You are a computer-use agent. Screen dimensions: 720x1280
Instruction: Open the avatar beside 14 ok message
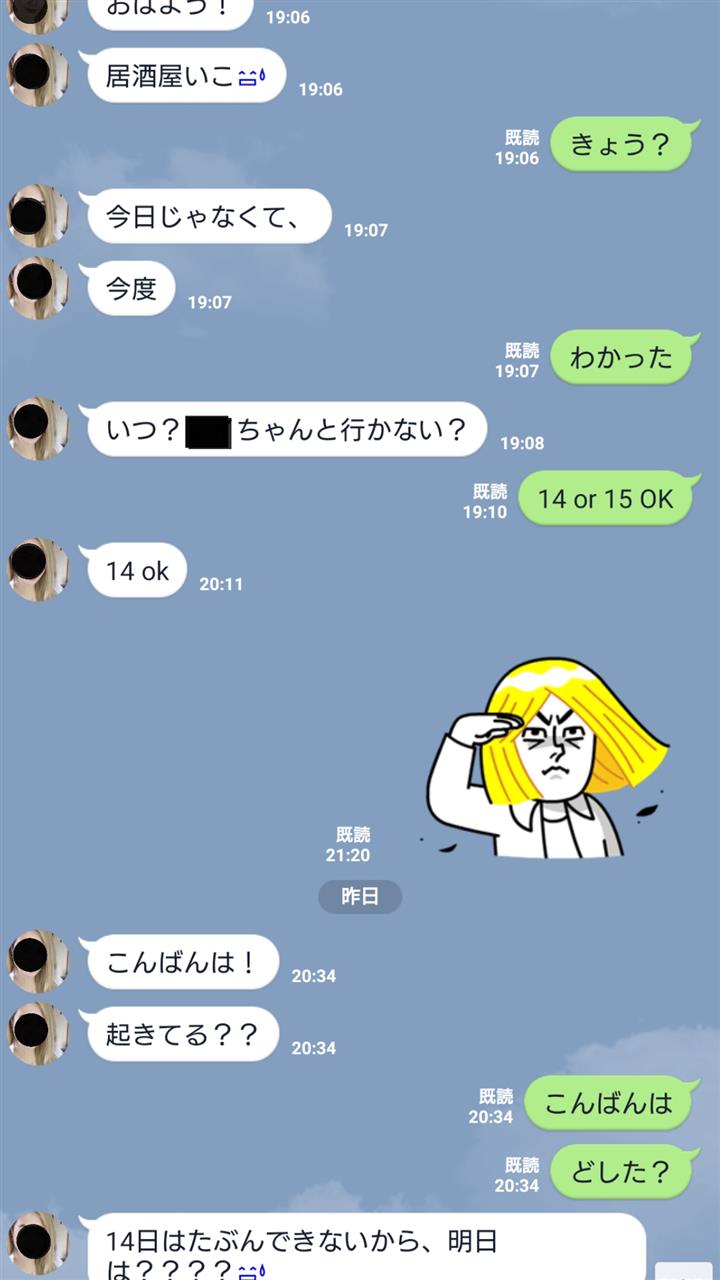37,570
